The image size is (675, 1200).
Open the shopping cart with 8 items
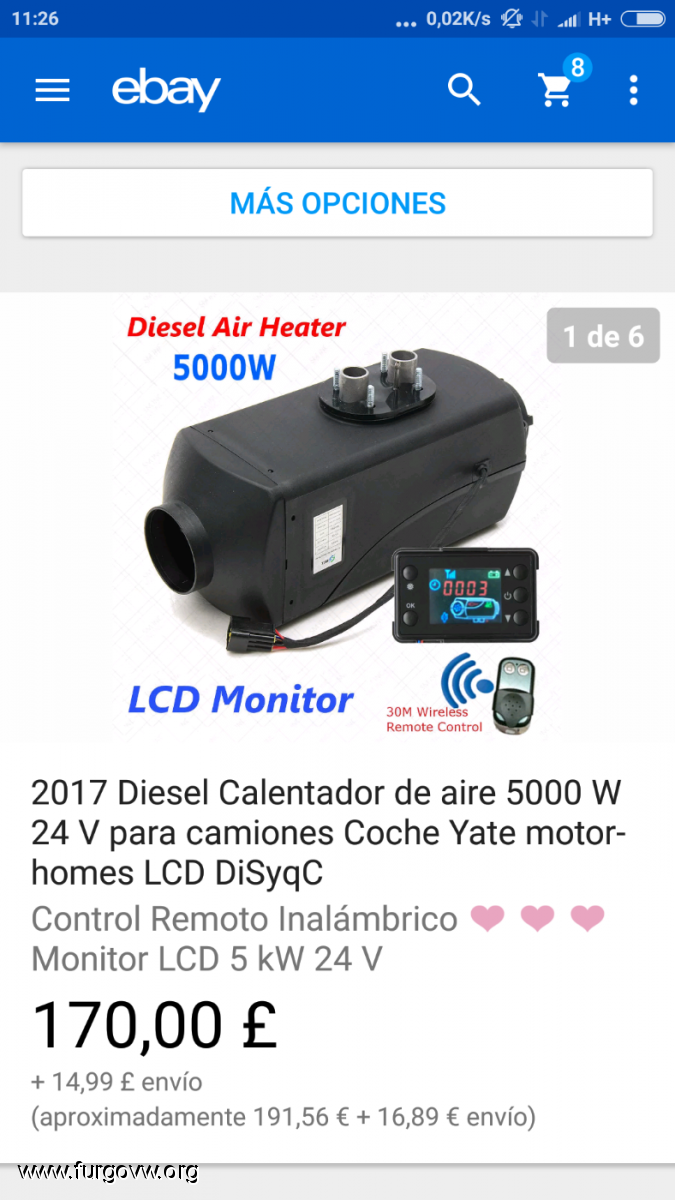(556, 89)
